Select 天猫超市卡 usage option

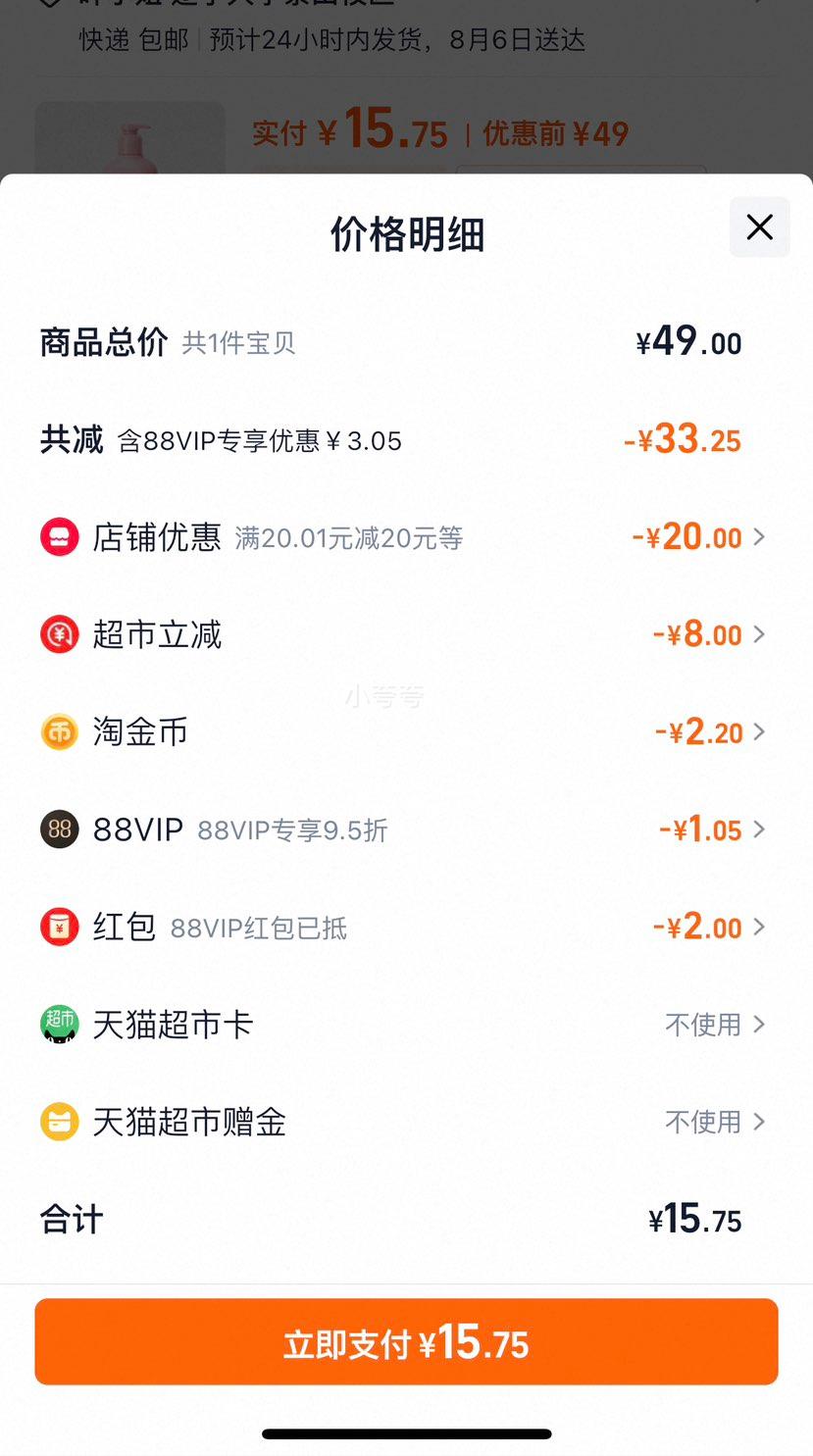click(714, 1025)
